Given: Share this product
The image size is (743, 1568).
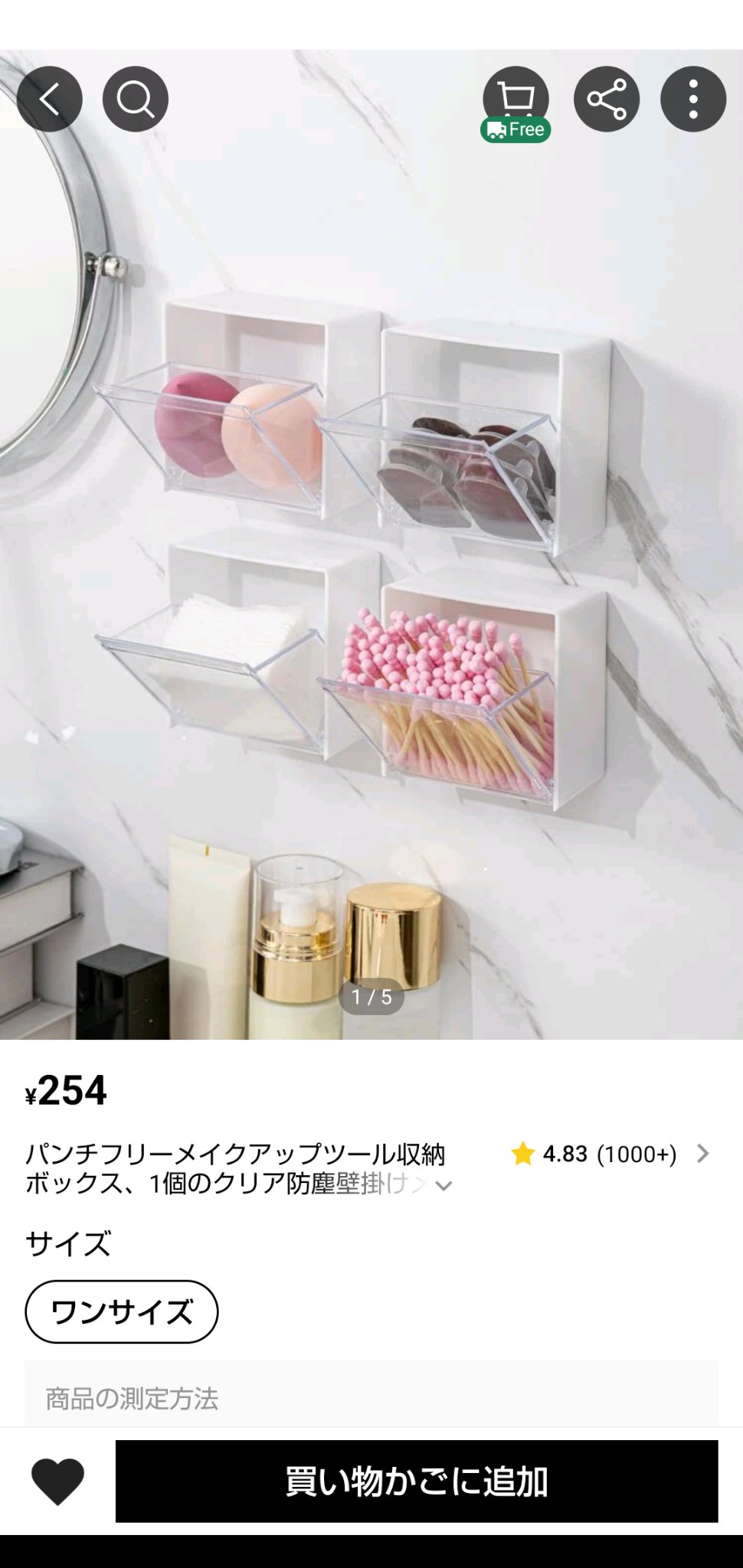Looking at the screenshot, I should 607,99.
